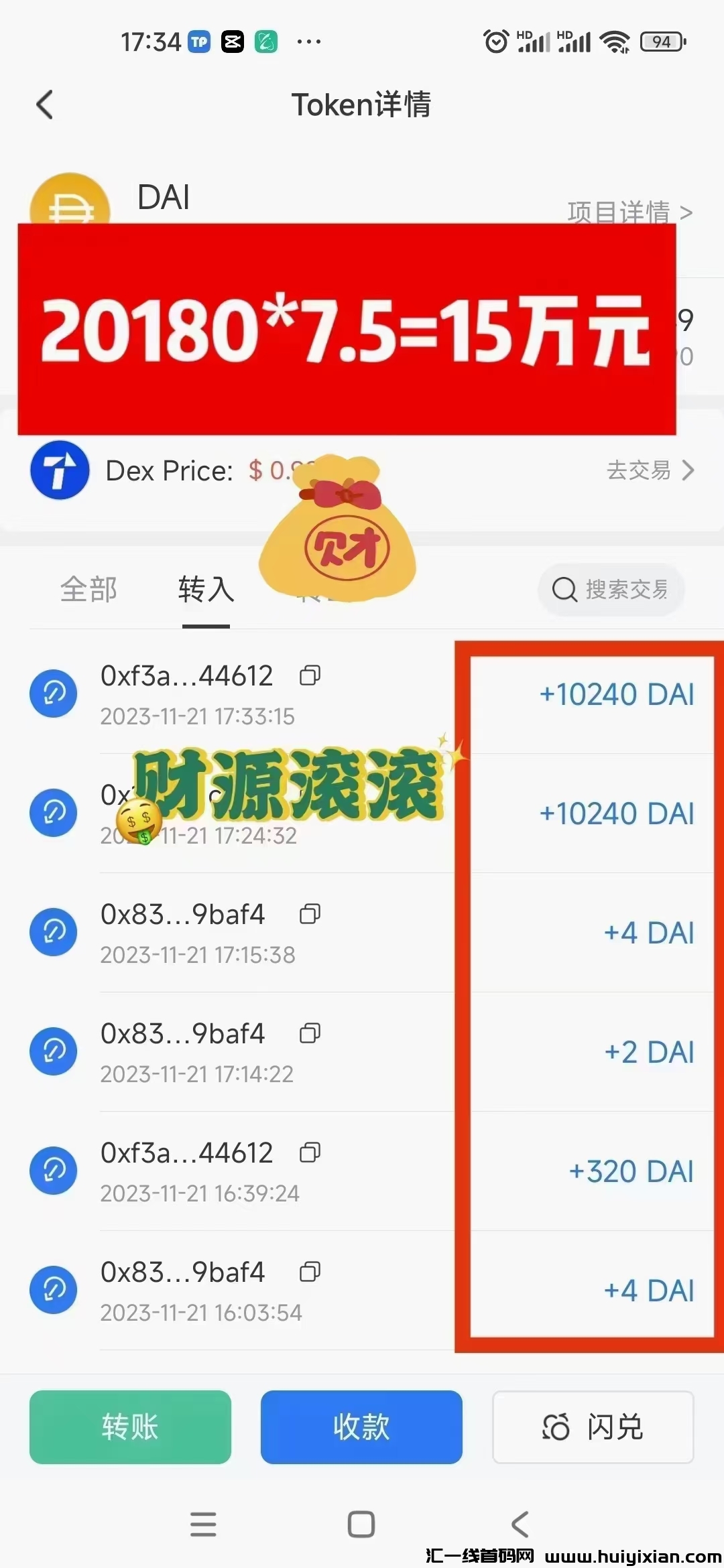Screen dimensions: 724x1568
Task: Tap blue transfer icon of +320 DAI entry
Action: (53, 1171)
